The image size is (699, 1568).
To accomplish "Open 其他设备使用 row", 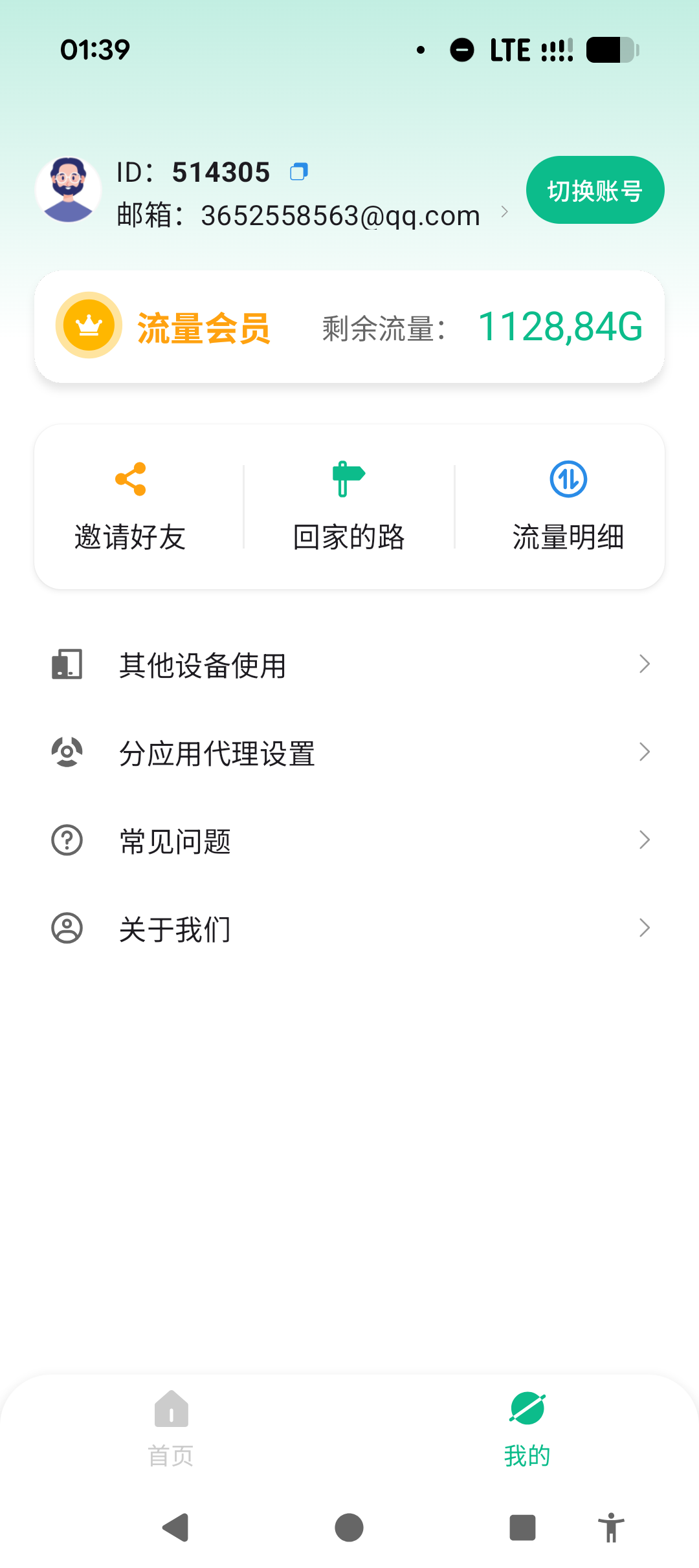I will (x=349, y=665).
